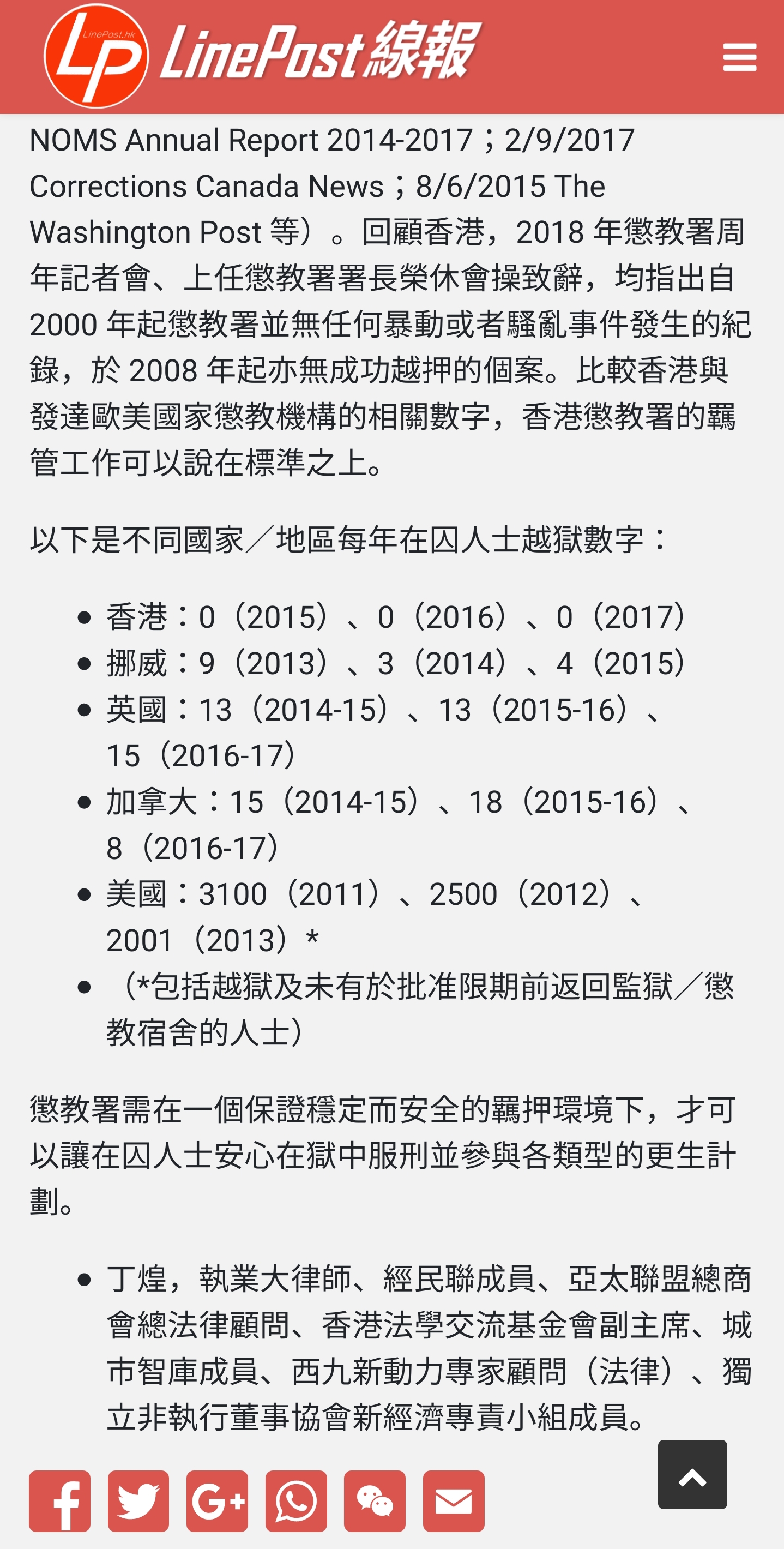Send this article by email
Viewport: 784px width, 1549px height.
[x=453, y=1500]
